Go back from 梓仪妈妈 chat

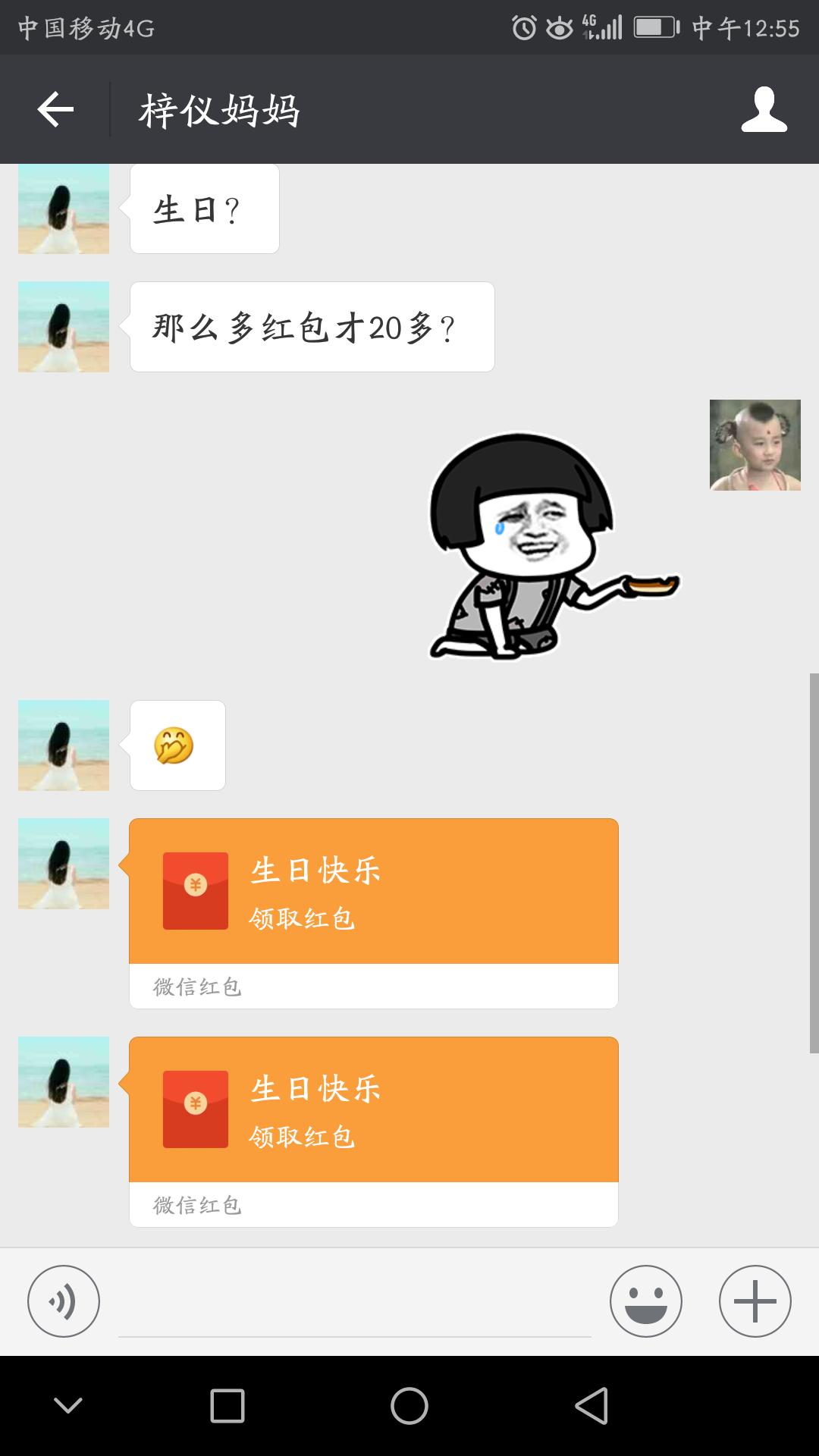[x=55, y=110]
